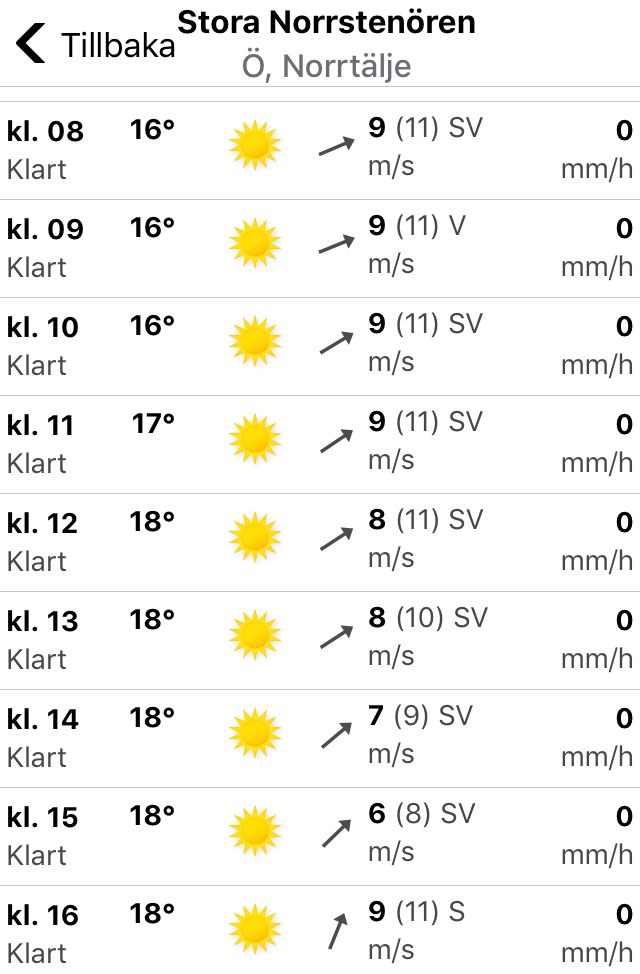Go back with the Tillbaka button
This screenshot has height=974, width=640.
tap(95, 45)
